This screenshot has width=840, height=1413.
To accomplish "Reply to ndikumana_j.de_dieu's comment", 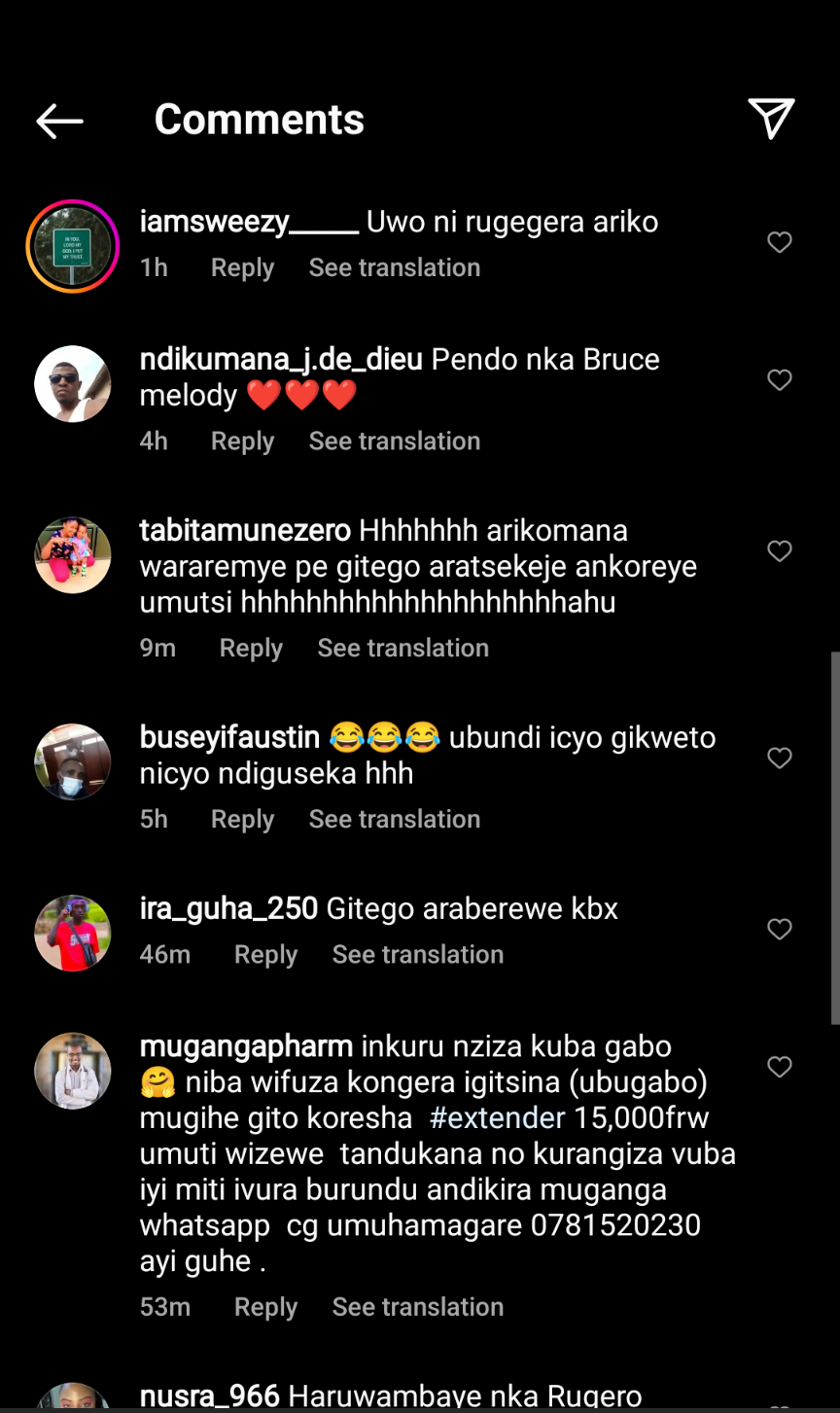I will [242, 441].
